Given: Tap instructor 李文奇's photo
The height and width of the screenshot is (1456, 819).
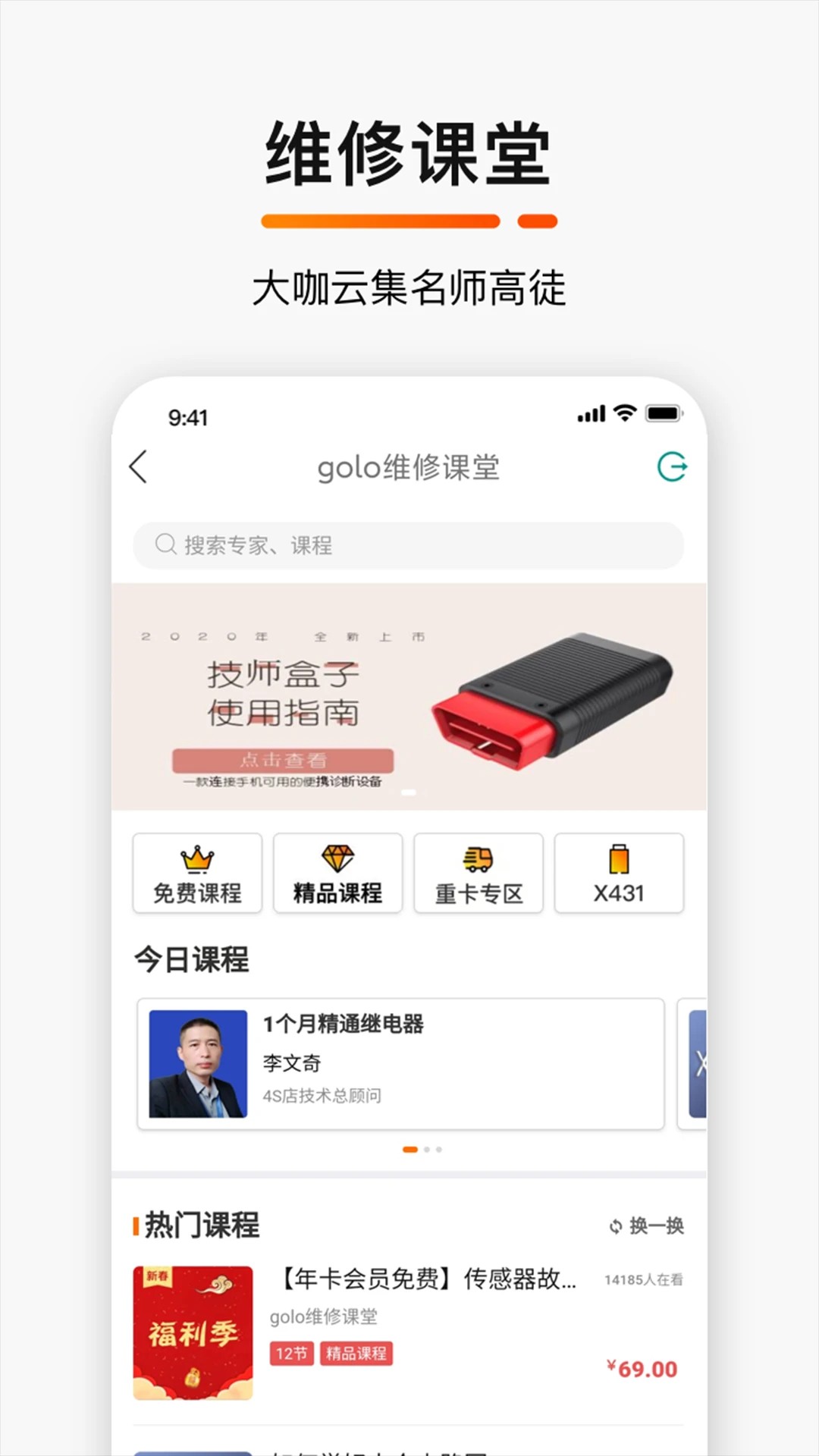Looking at the screenshot, I should tap(198, 1063).
